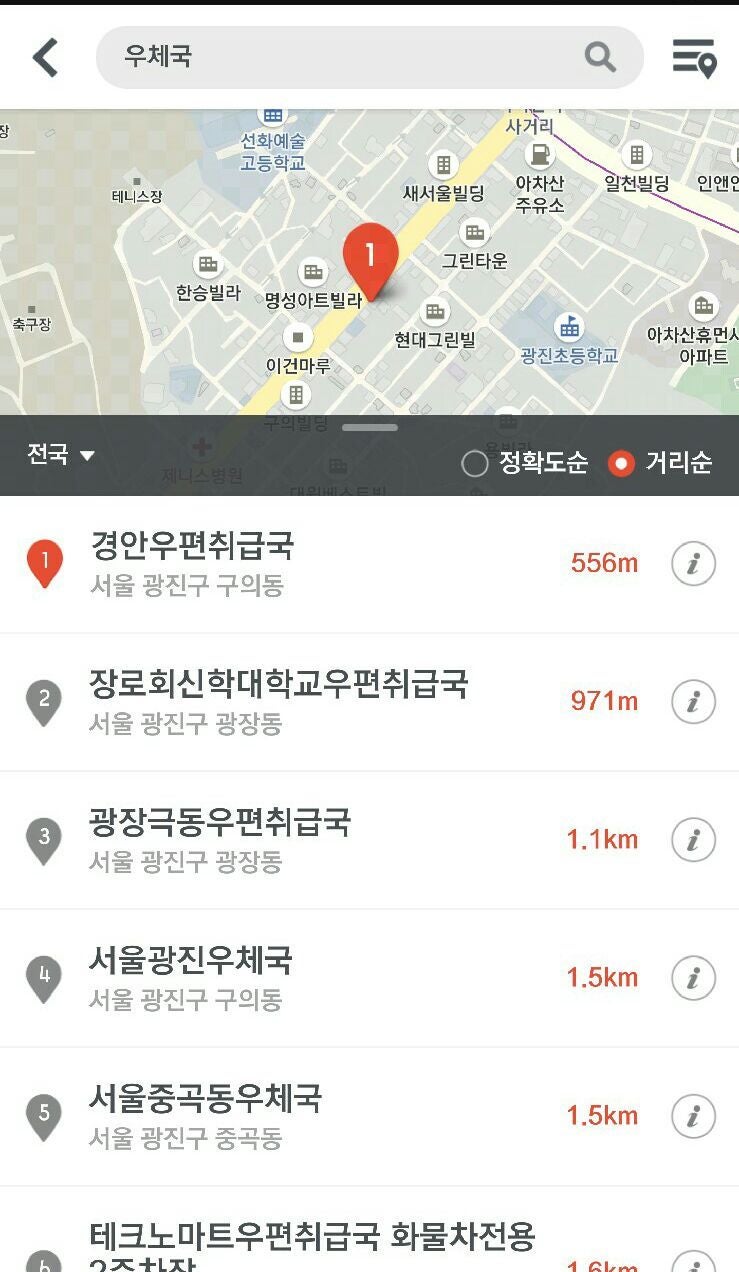
Task: Open info for 경안우편취급국
Action: (x=693, y=564)
